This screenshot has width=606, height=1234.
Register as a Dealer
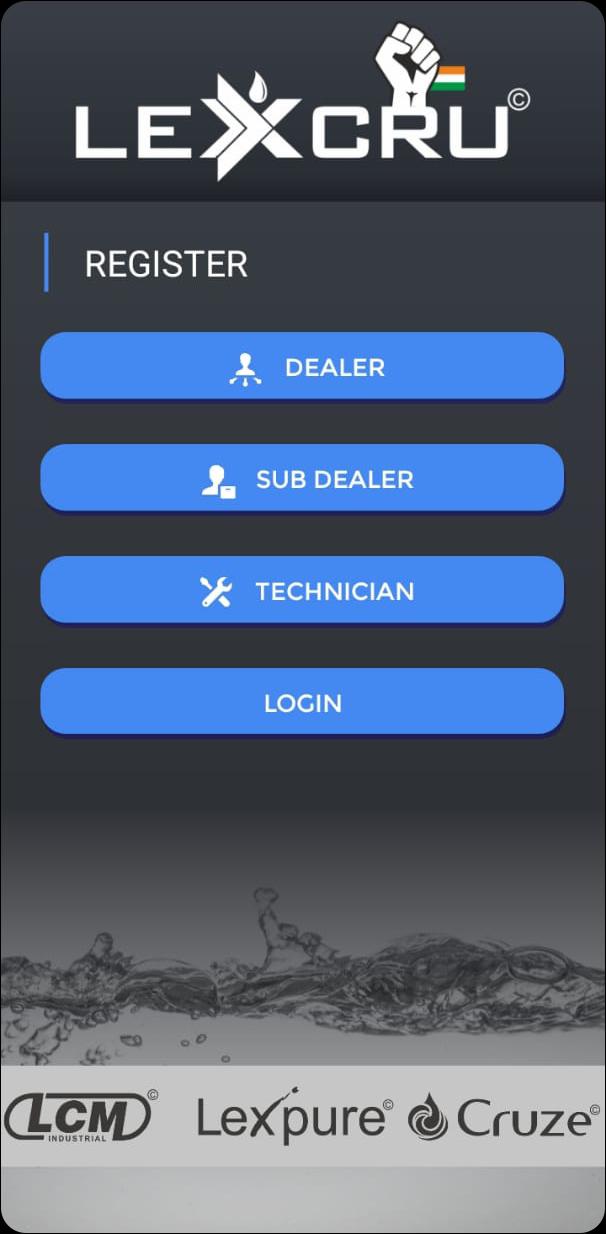pos(302,366)
